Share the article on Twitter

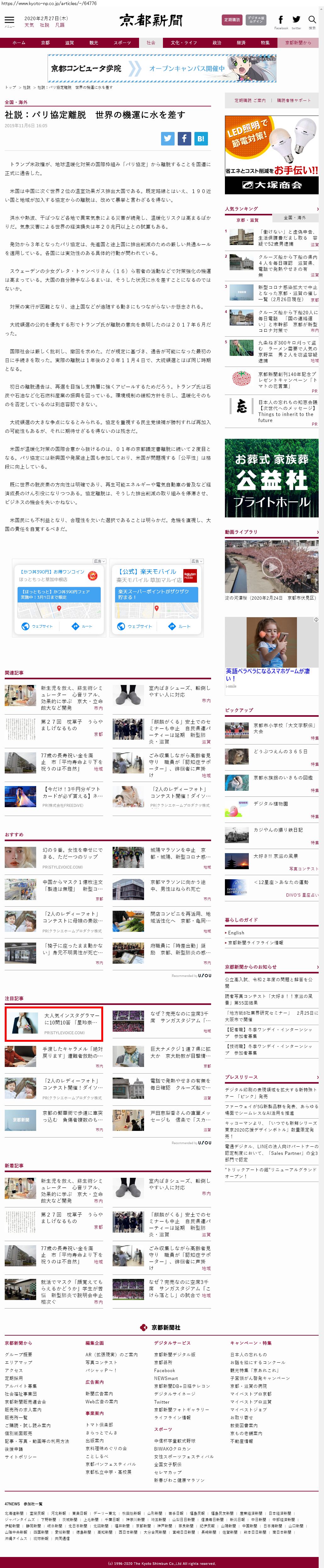click(168, 139)
